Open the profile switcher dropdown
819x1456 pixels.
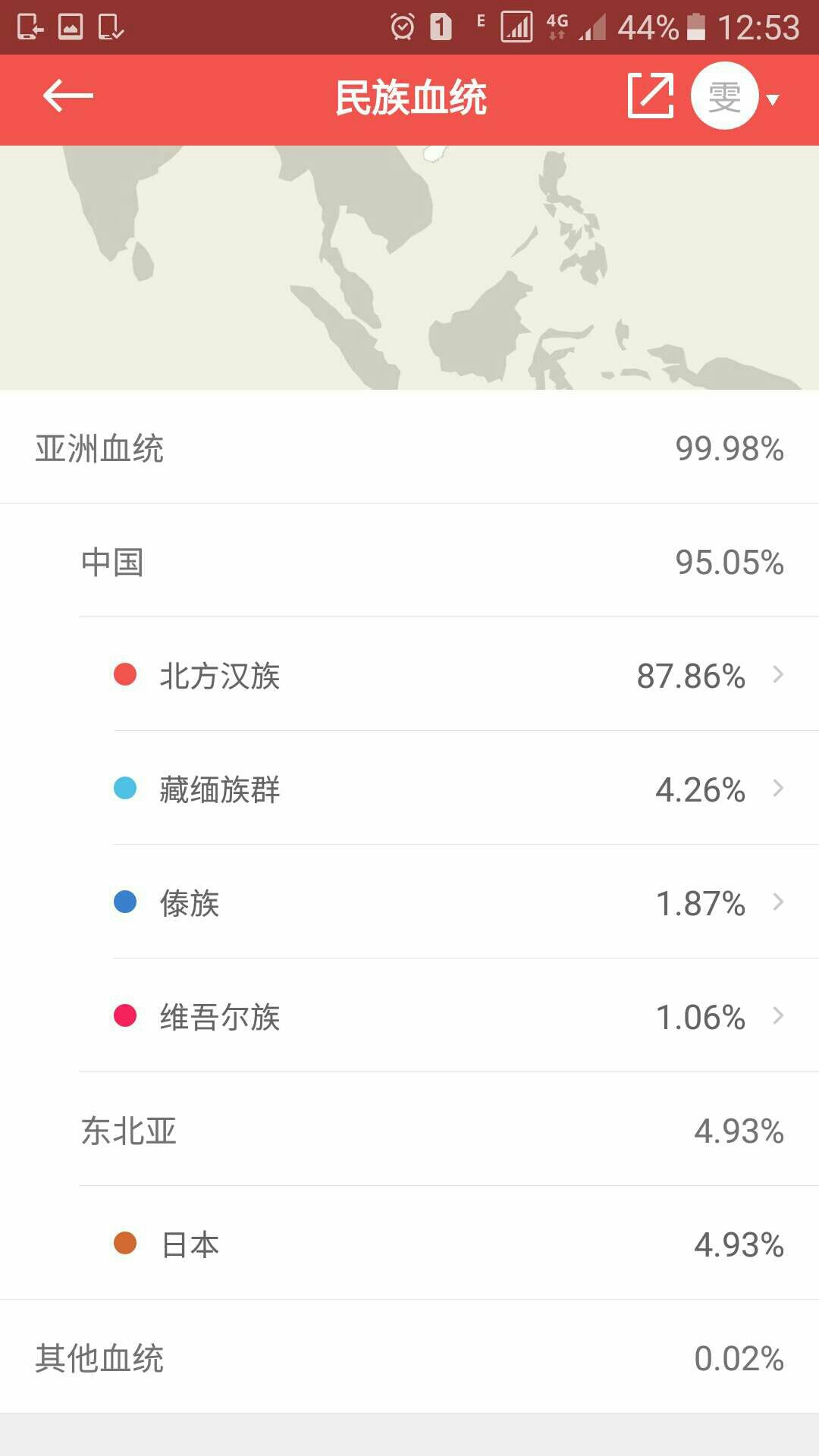coord(736,96)
